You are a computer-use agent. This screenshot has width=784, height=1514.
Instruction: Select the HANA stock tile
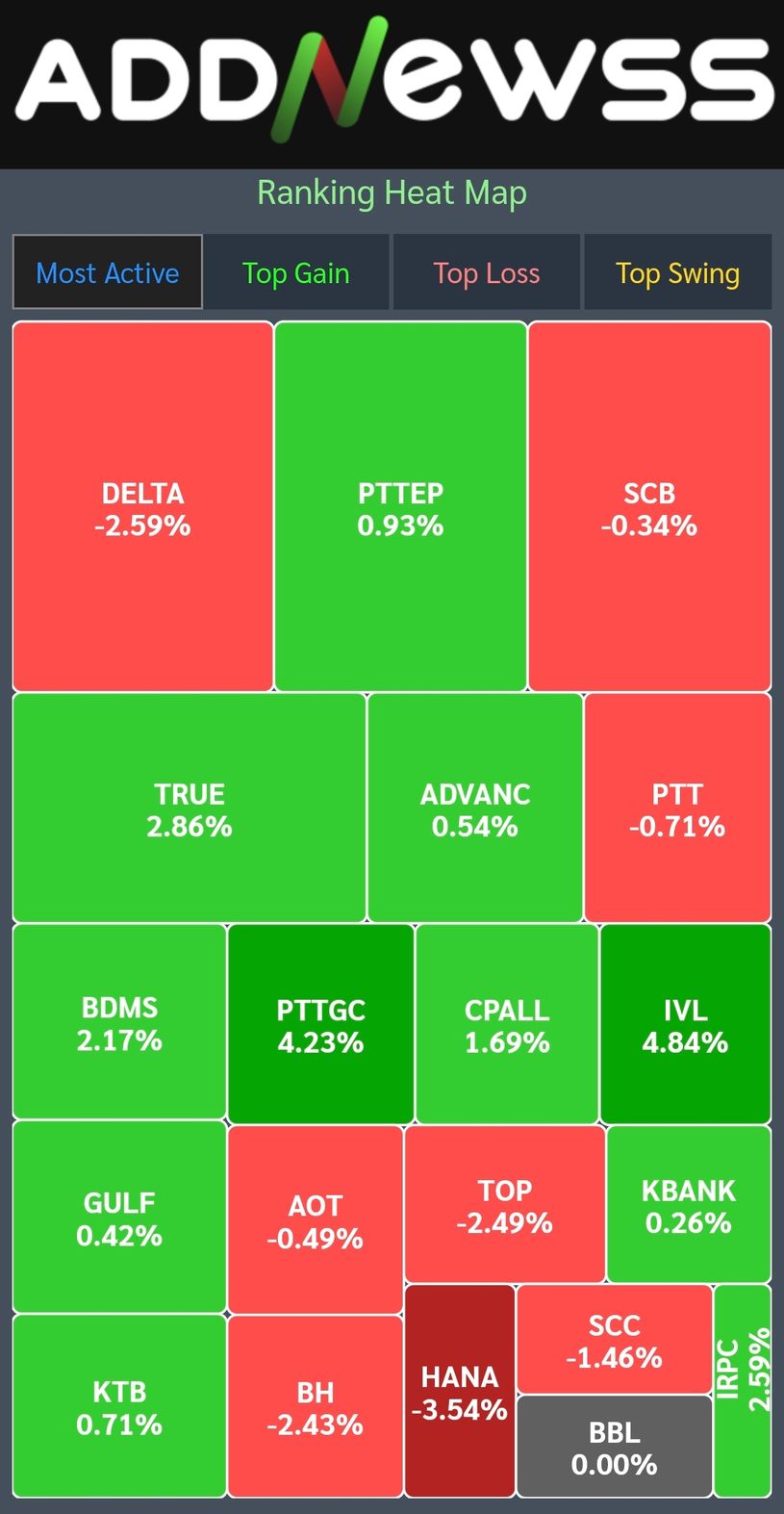(x=460, y=1392)
